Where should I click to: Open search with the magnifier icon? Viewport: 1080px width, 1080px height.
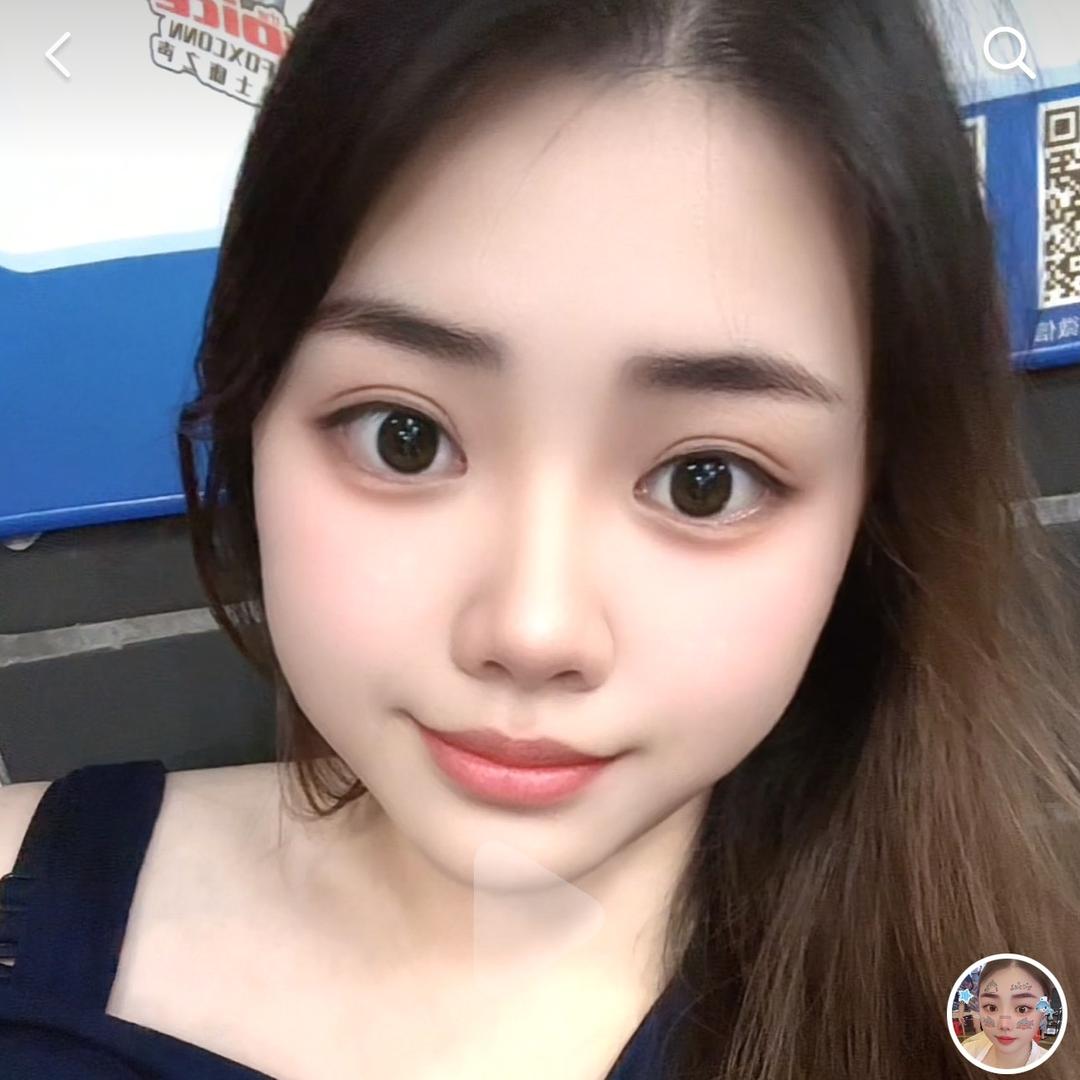1007,52
